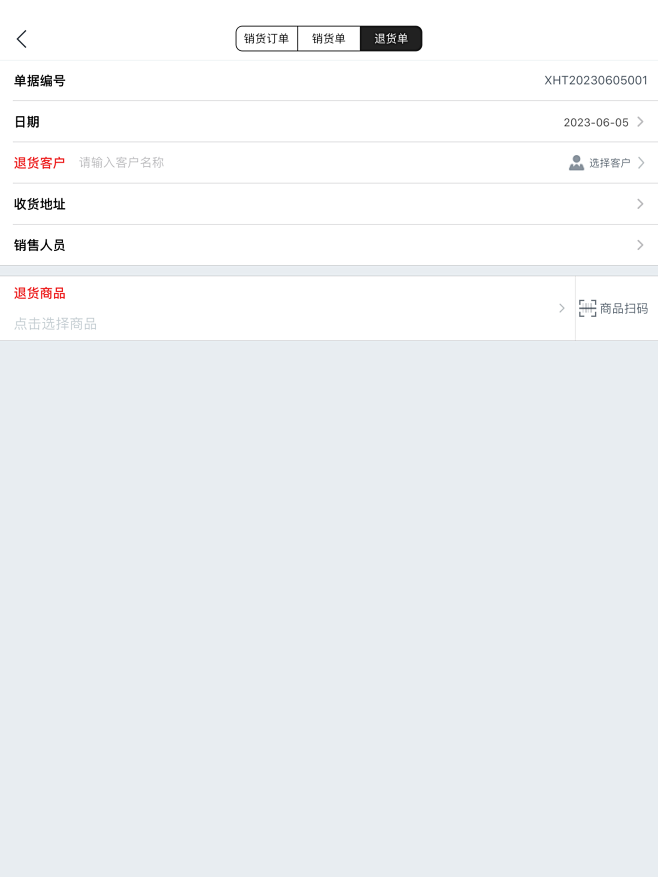Open the 销售人员 selection row
The image size is (658, 877).
pos(329,245)
